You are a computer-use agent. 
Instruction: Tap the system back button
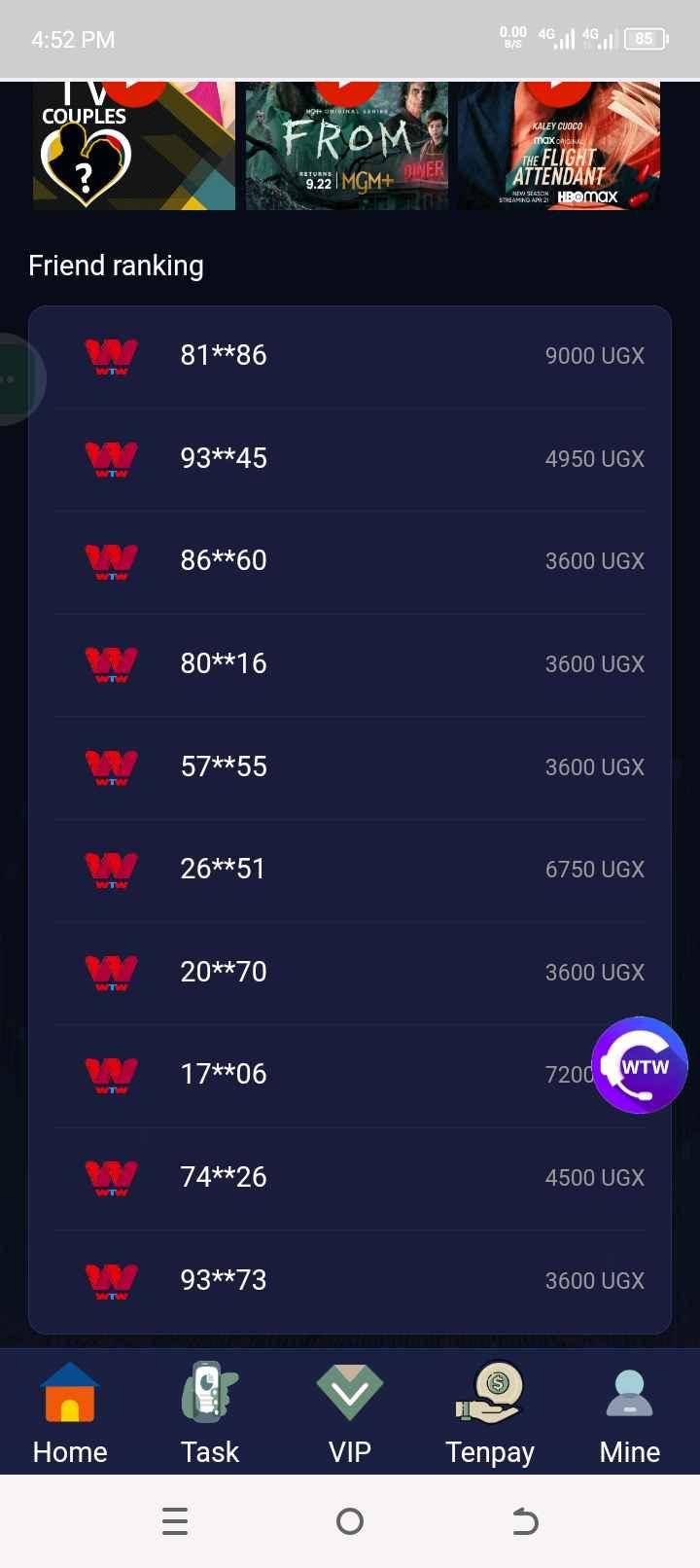525,1521
